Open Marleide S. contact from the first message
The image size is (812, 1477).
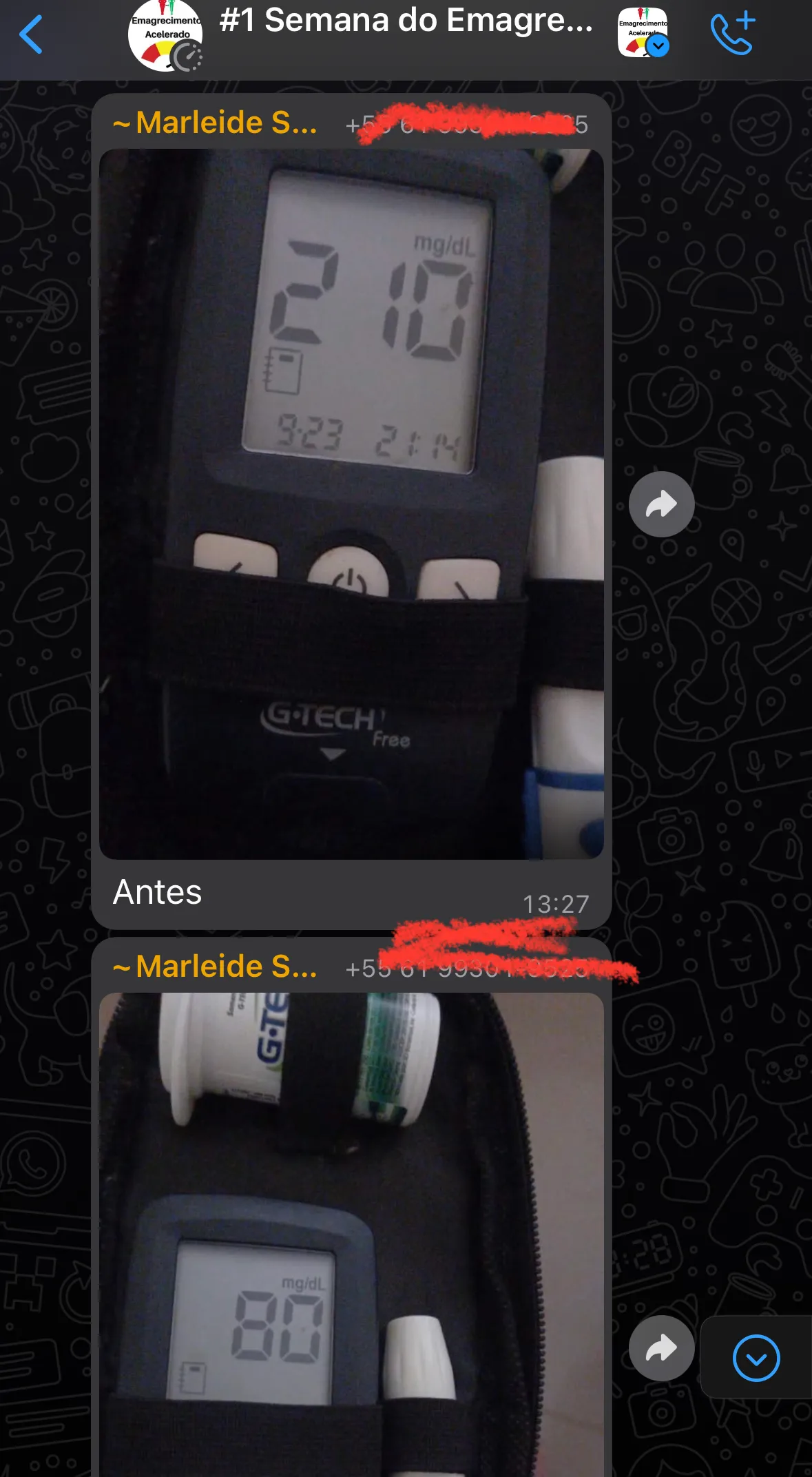point(215,123)
